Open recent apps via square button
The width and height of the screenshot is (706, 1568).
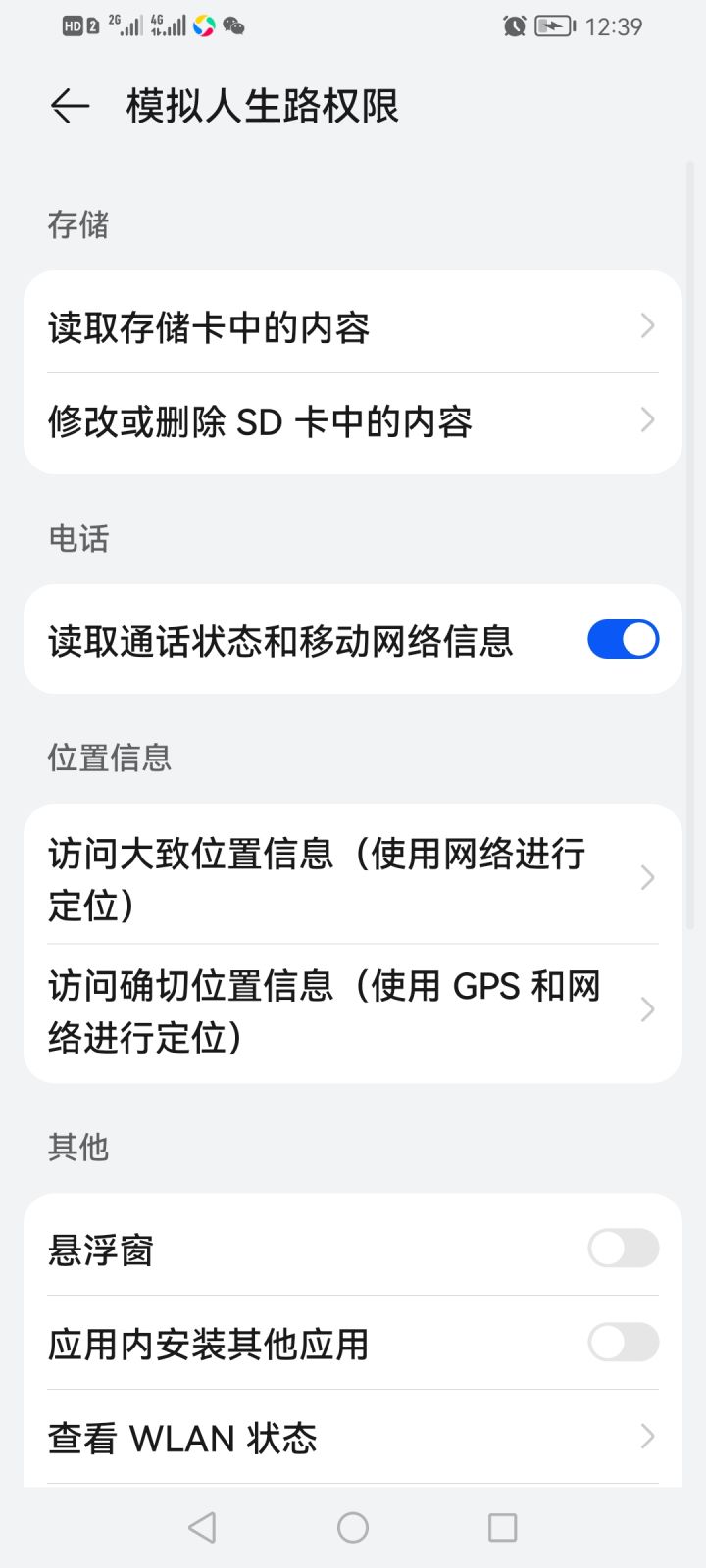tap(502, 1527)
